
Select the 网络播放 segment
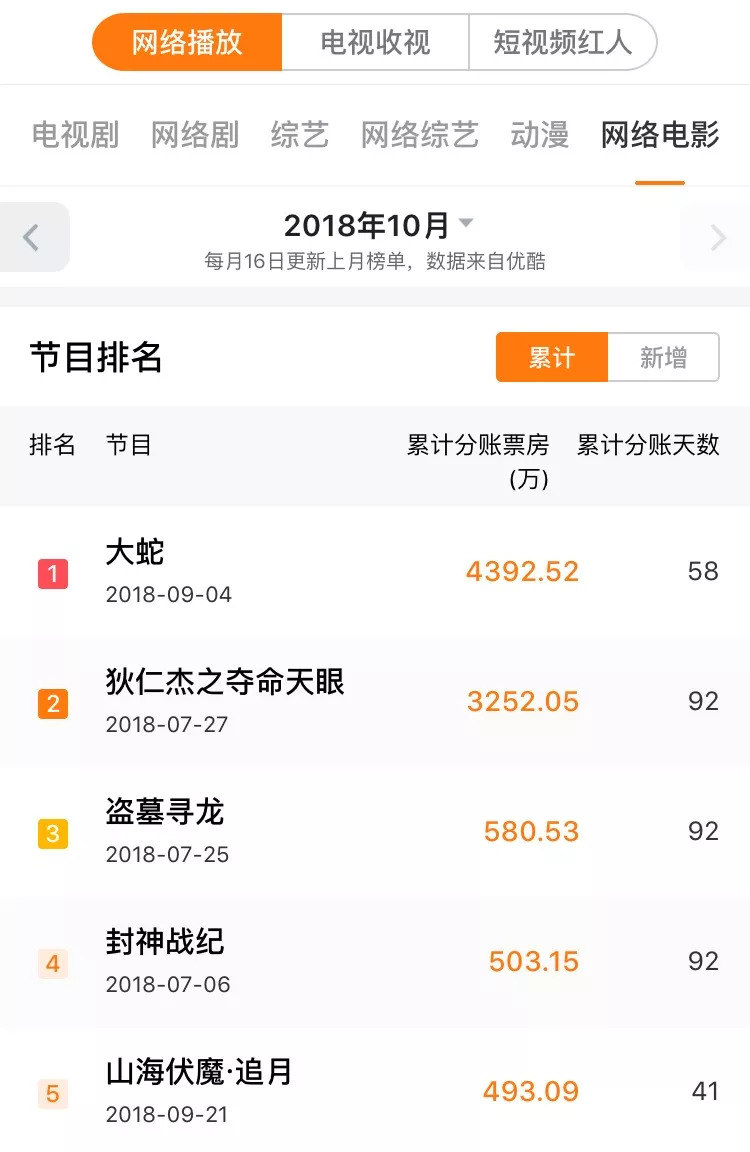187,42
